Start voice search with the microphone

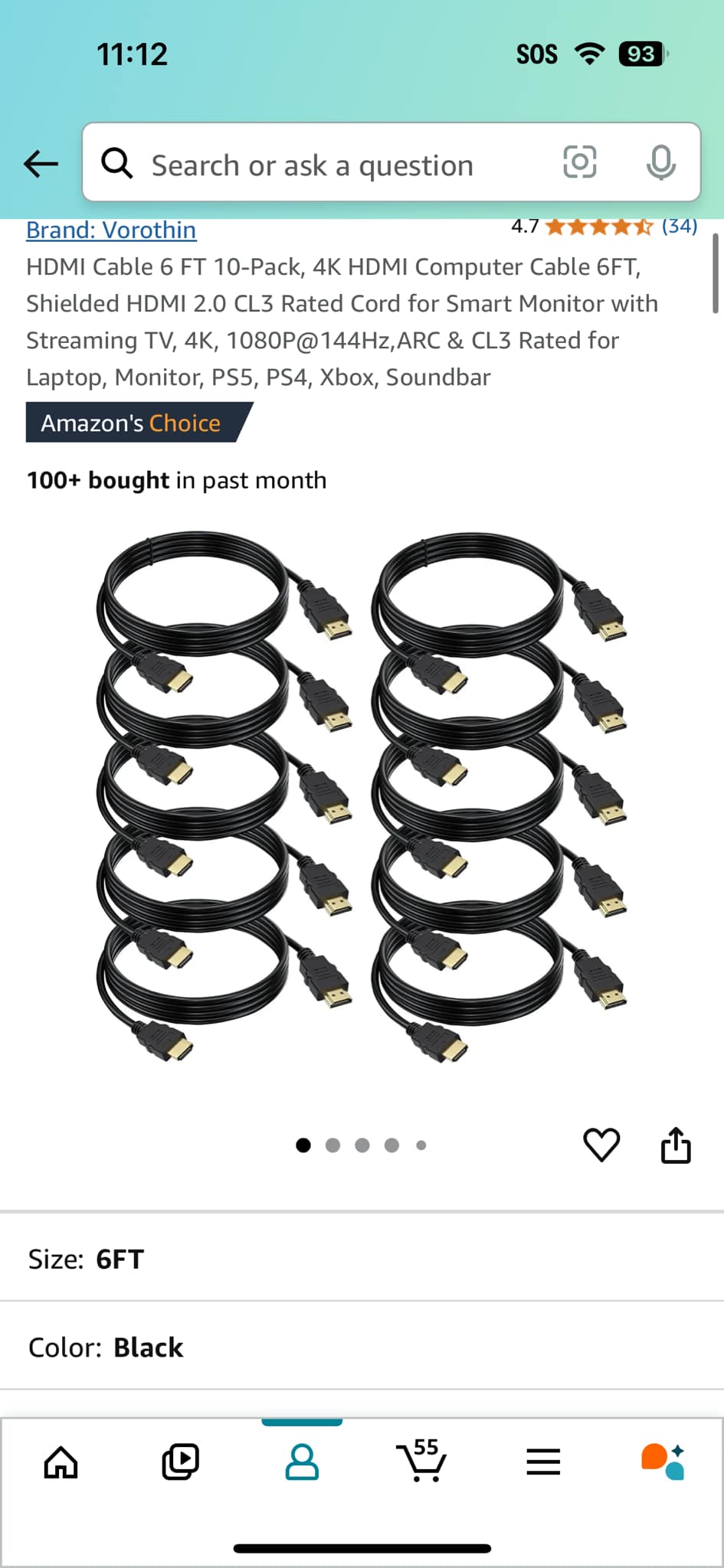(x=660, y=162)
